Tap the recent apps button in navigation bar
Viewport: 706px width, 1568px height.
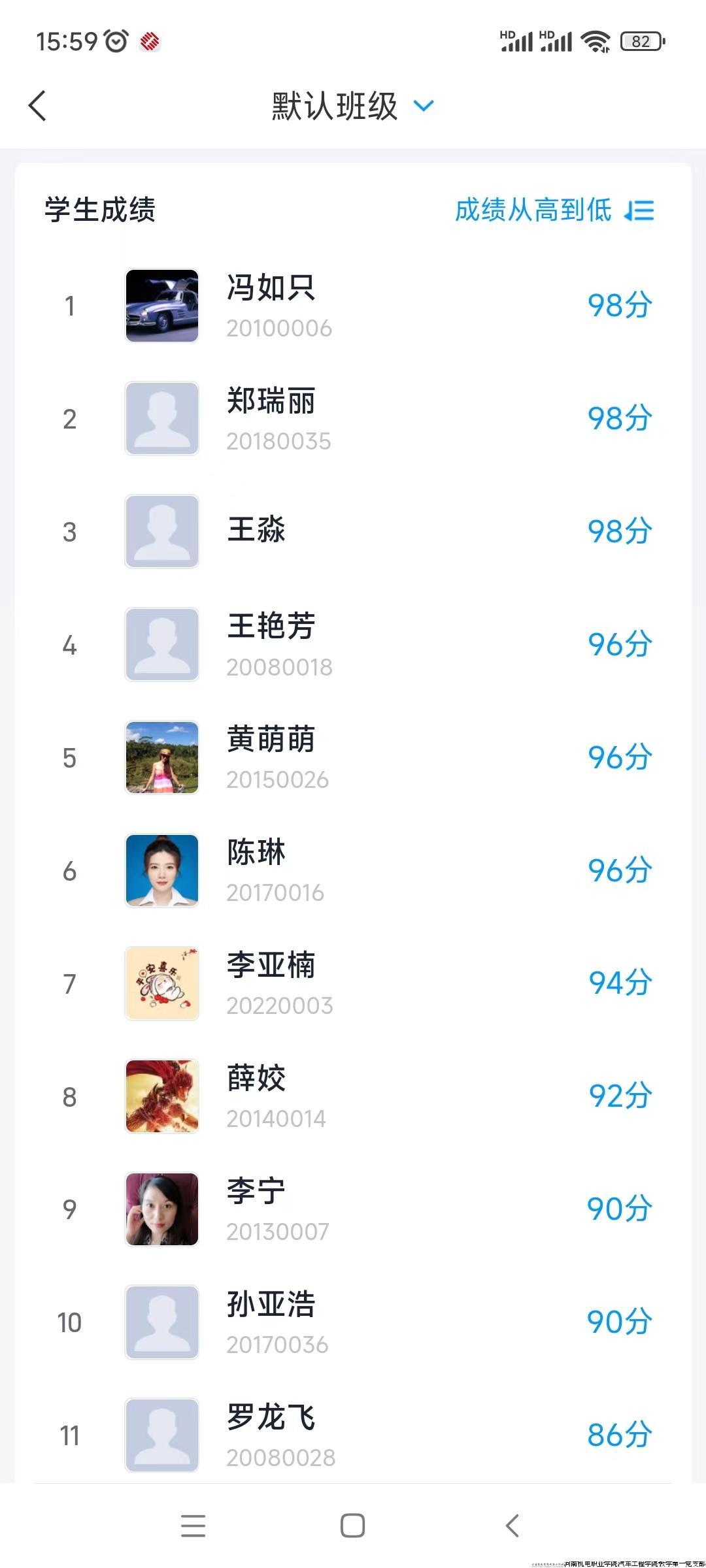tap(193, 1527)
